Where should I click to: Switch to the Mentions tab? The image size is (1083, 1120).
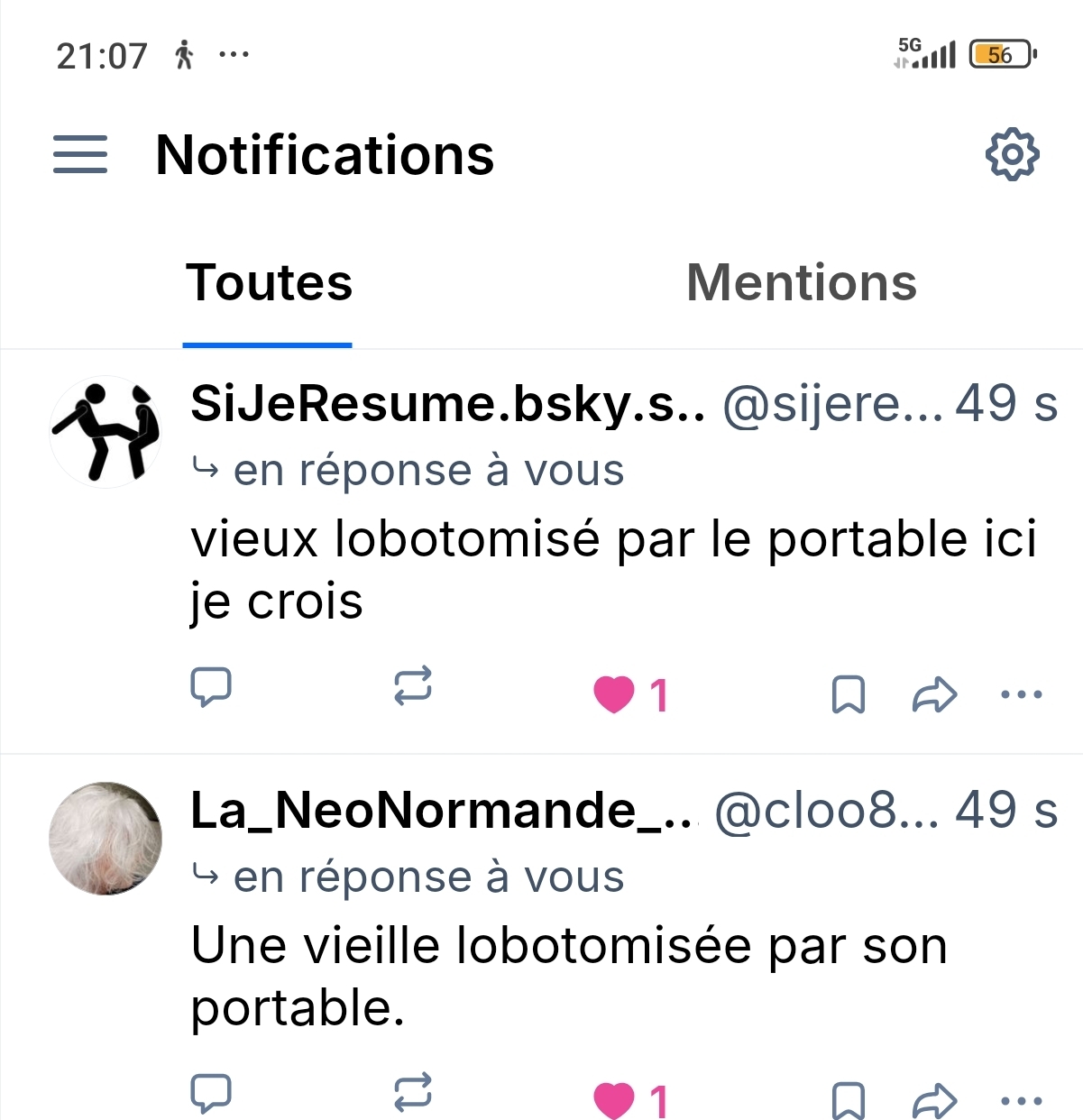(x=801, y=282)
